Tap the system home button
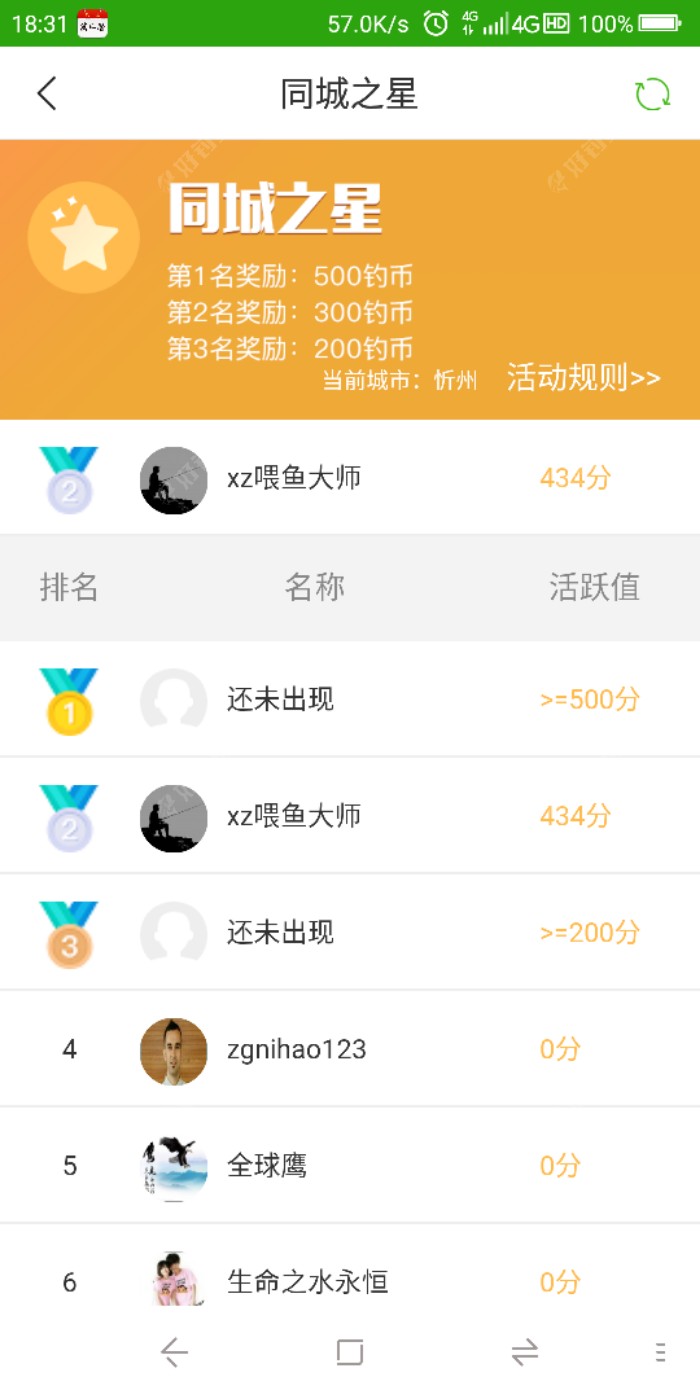Image resolution: width=700 pixels, height=1399 pixels. (x=349, y=1353)
